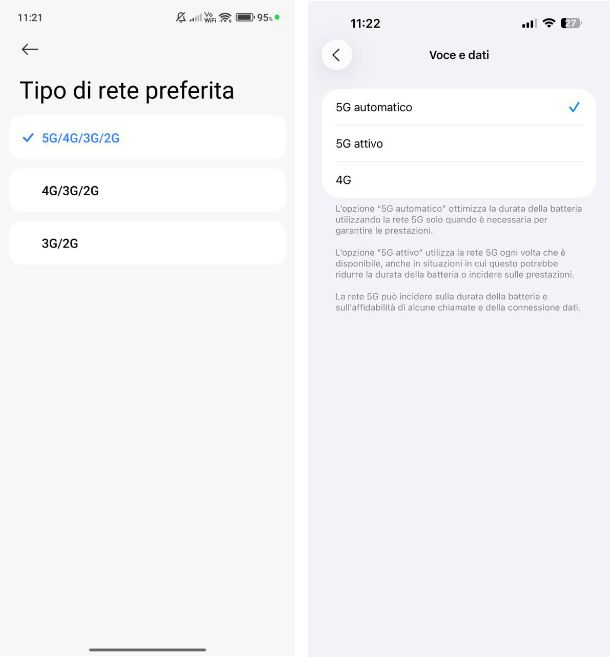Go back from Tipo di rete preferita
The image size is (610, 657).
coord(30,49)
